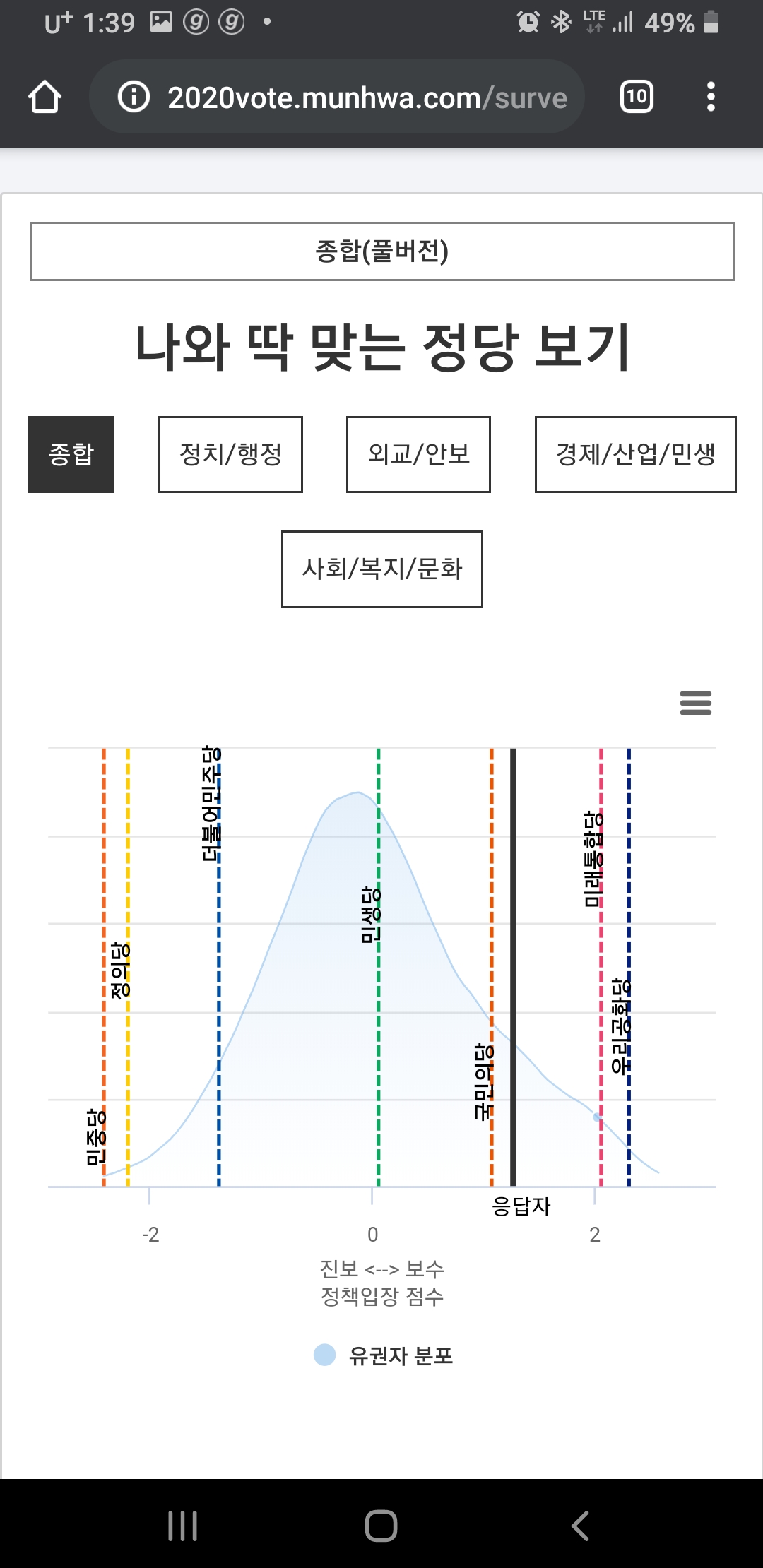763x1568 pixels.
Task: Show the 경제/산업/민생 category
Action: coord(635,454)
